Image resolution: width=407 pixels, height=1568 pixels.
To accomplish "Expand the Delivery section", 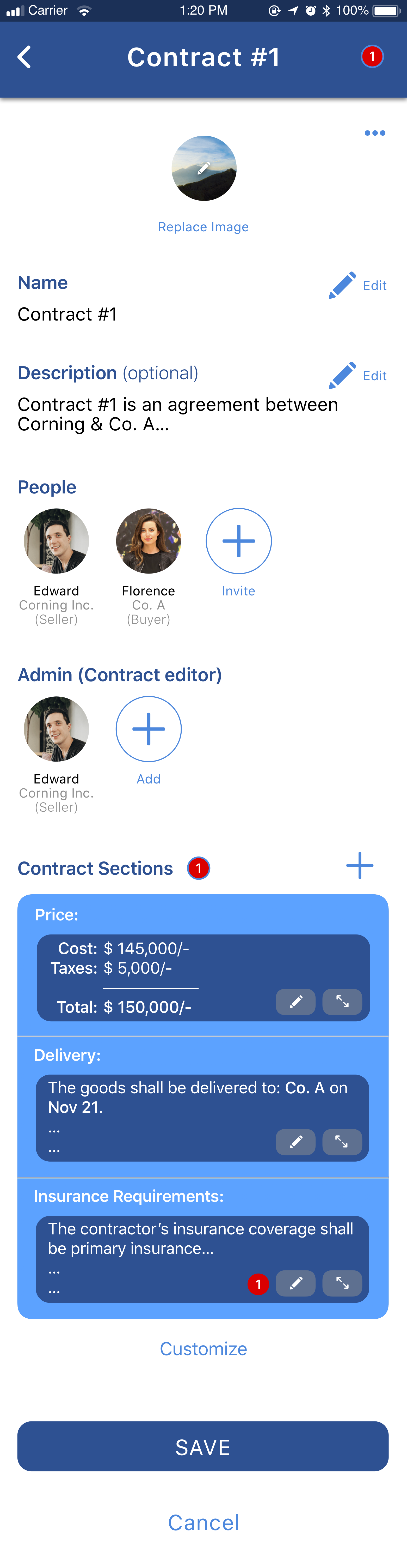I will [x=342, y=1142].
